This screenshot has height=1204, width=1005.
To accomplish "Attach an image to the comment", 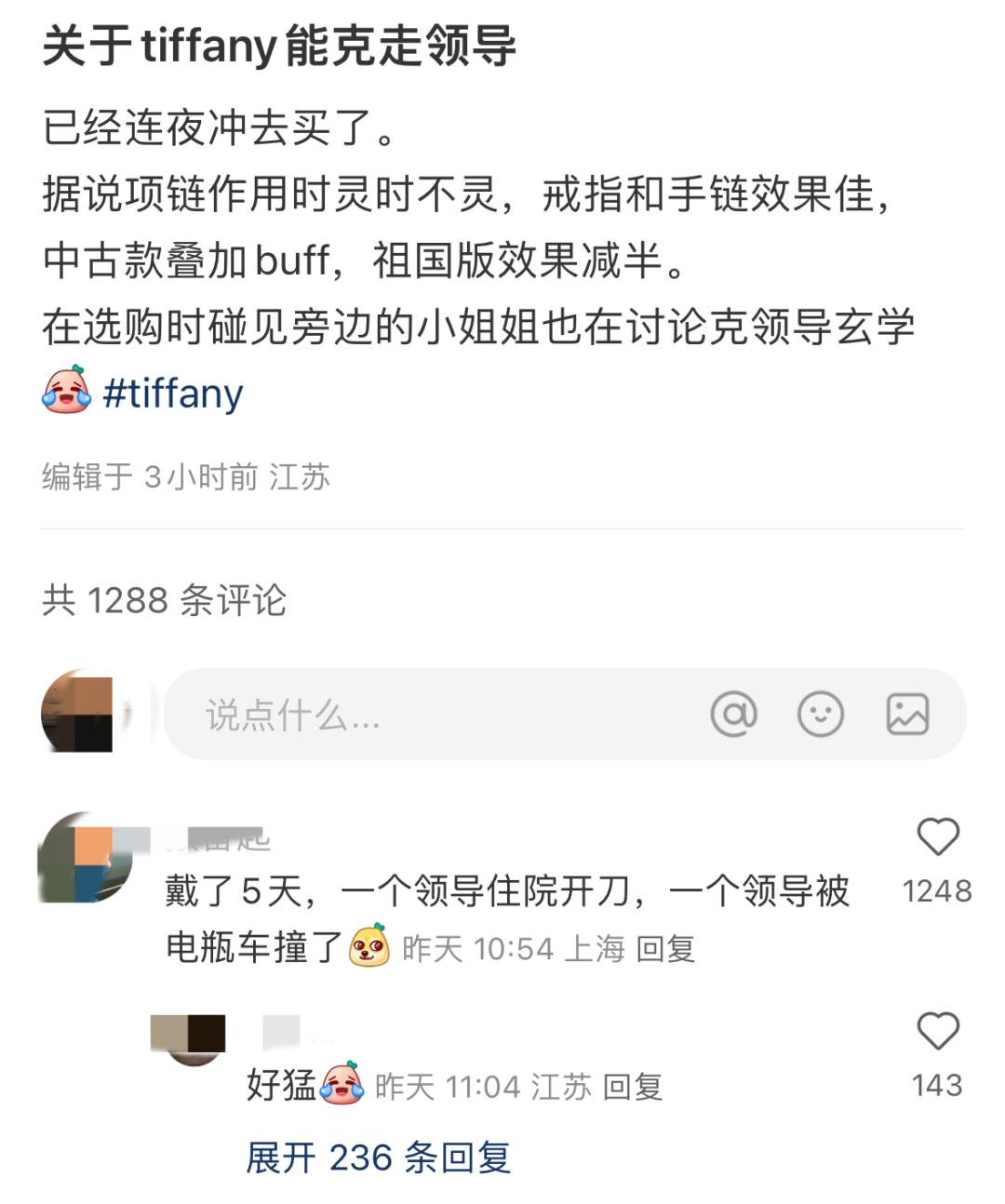I will (906, 715).
